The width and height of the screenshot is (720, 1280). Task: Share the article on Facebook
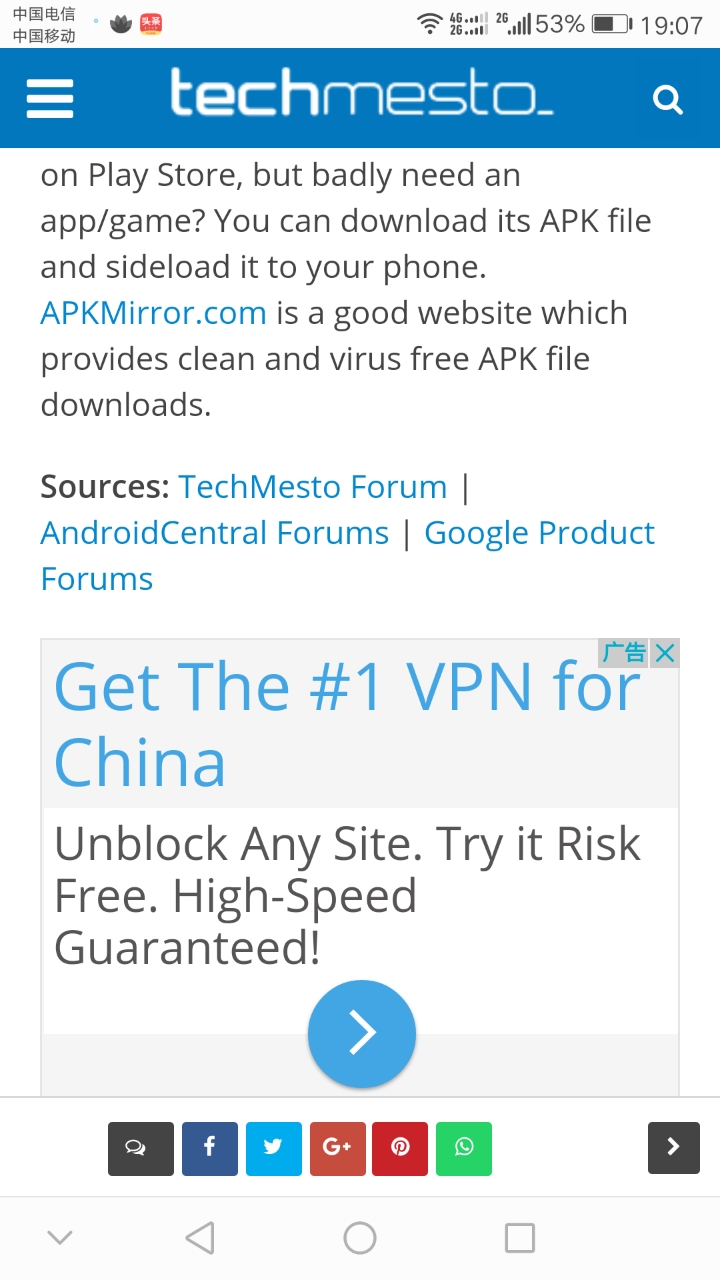[x=209, y=1148]
